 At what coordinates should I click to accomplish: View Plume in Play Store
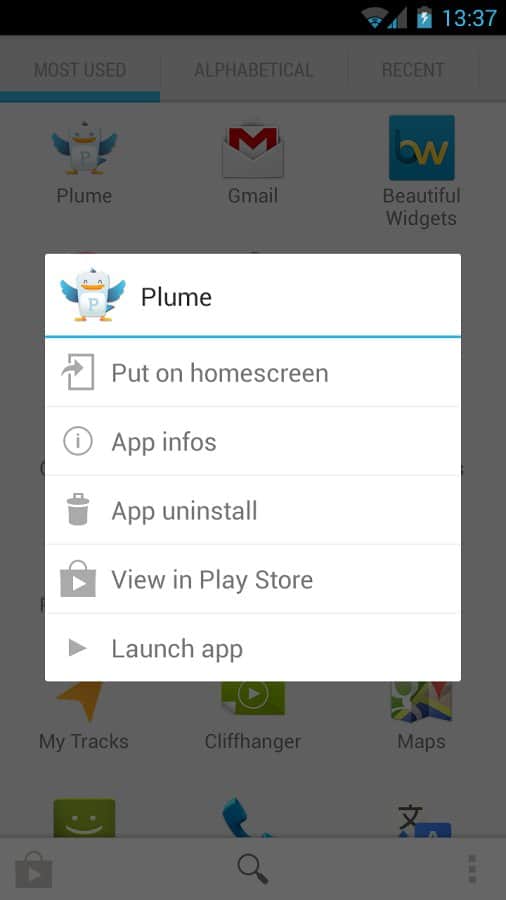252,579
